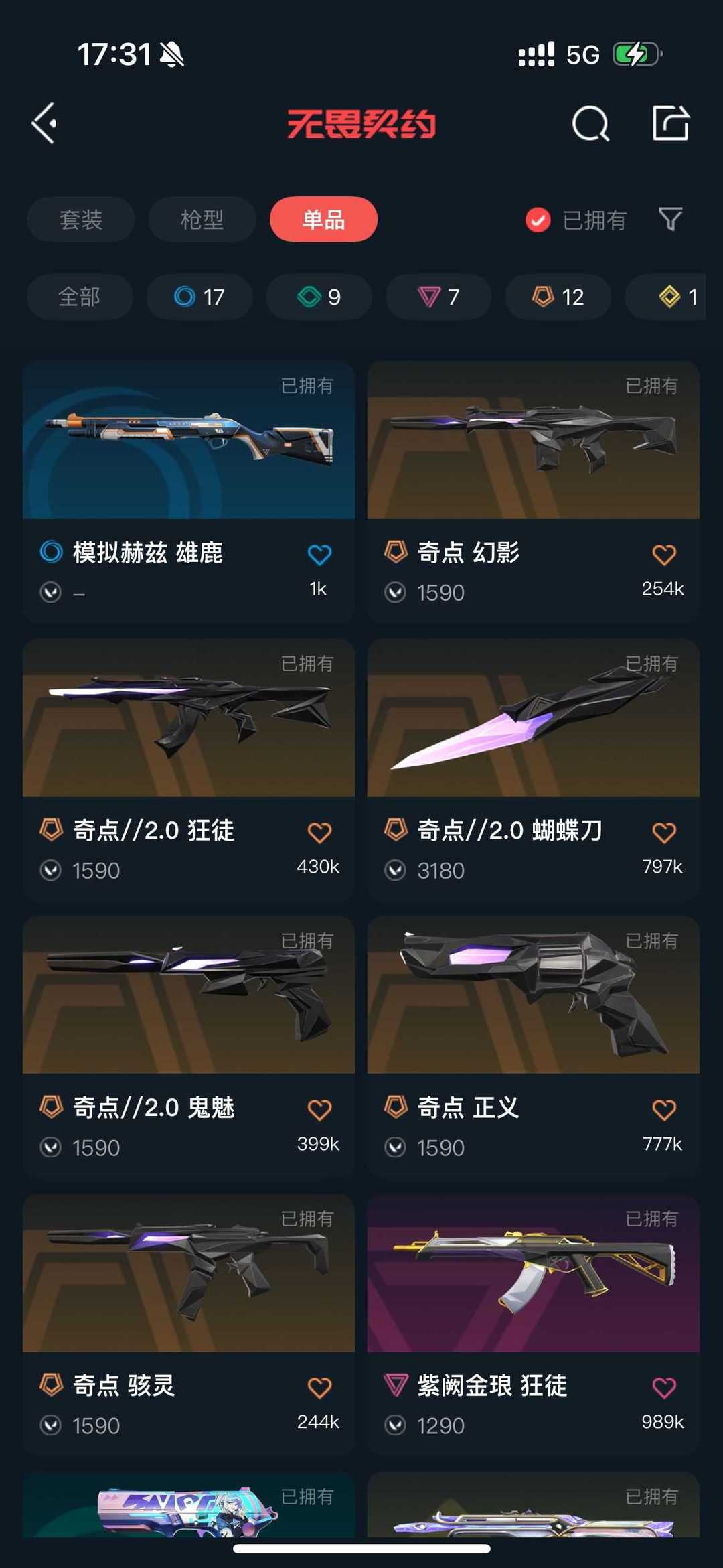This screenshot has height=1568, width=723.
Task: Go back using the top-left arrow
Action: pos(44,123)
